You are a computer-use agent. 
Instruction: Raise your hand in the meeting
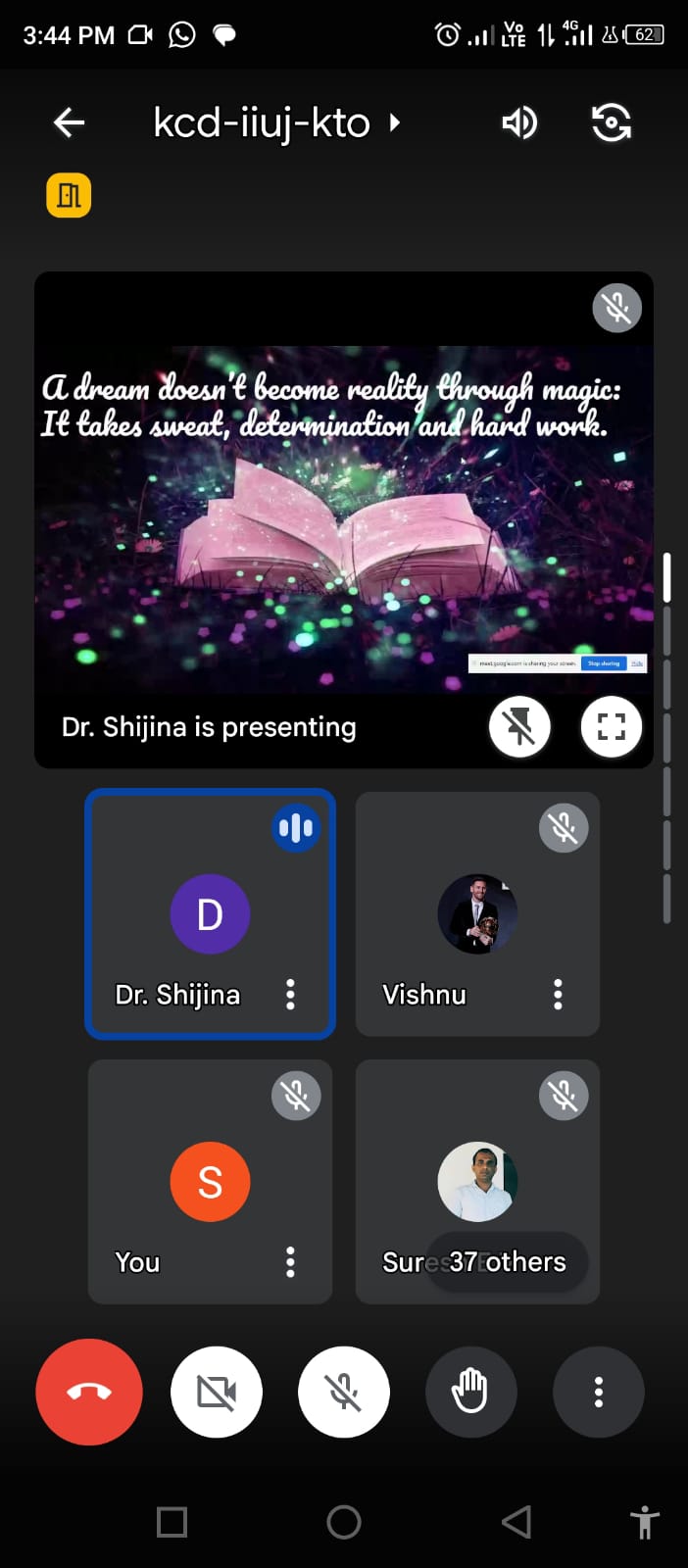(x=470, y=1392)
